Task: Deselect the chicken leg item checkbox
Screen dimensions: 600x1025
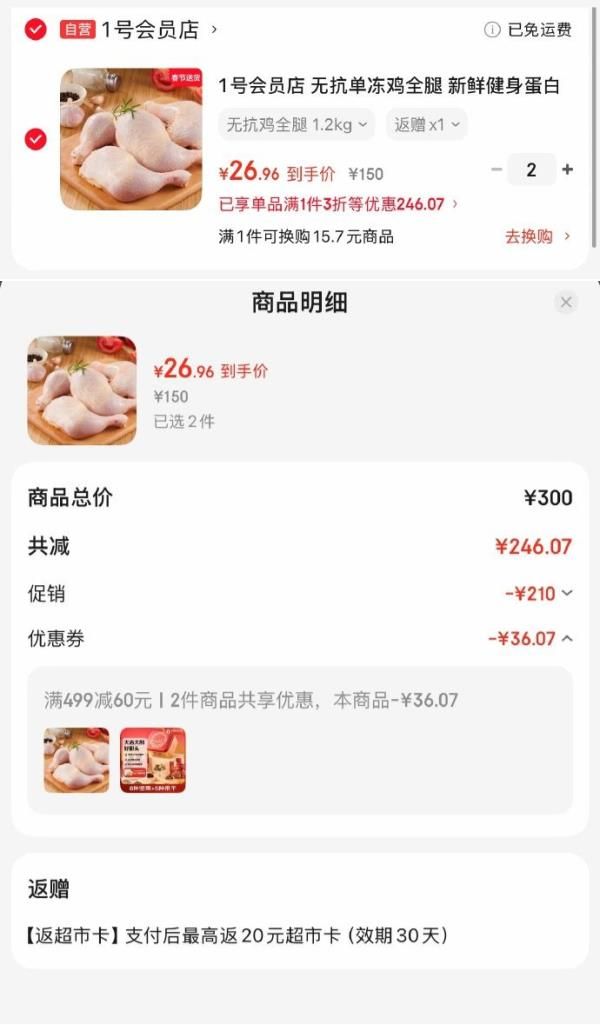Action: click(36, 139)
